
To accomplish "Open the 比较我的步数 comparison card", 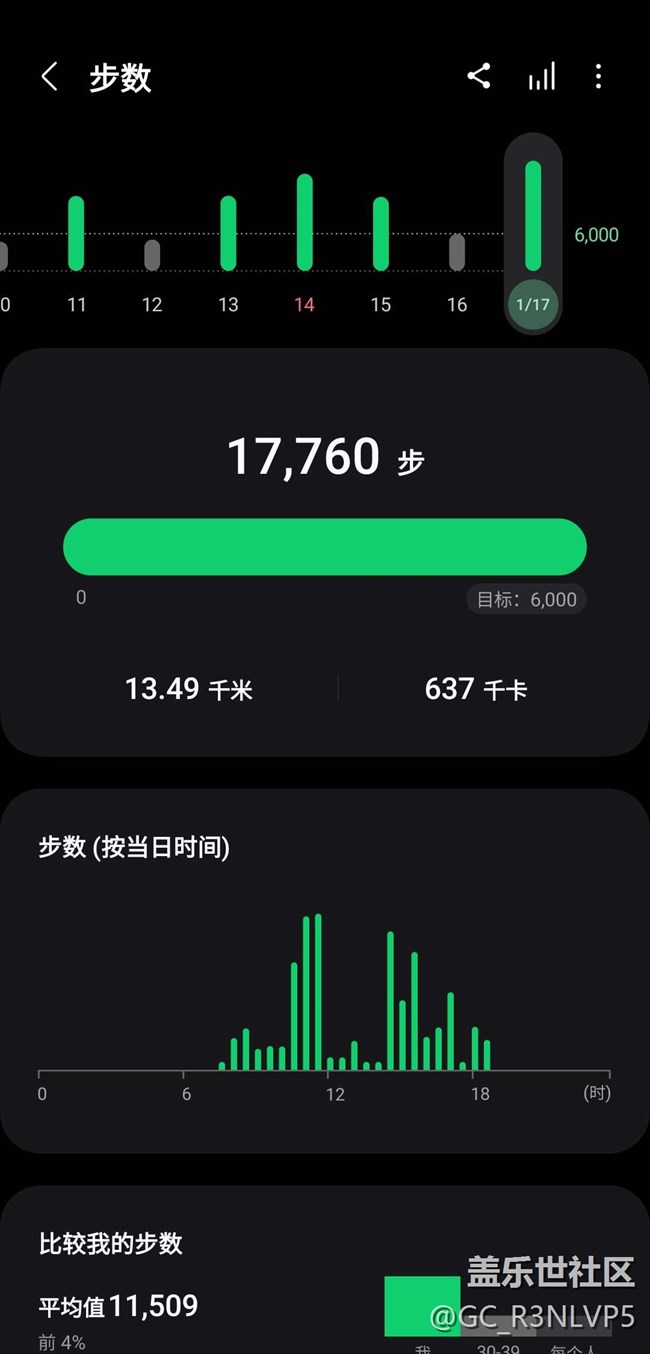I will (x=325, y=1270).
